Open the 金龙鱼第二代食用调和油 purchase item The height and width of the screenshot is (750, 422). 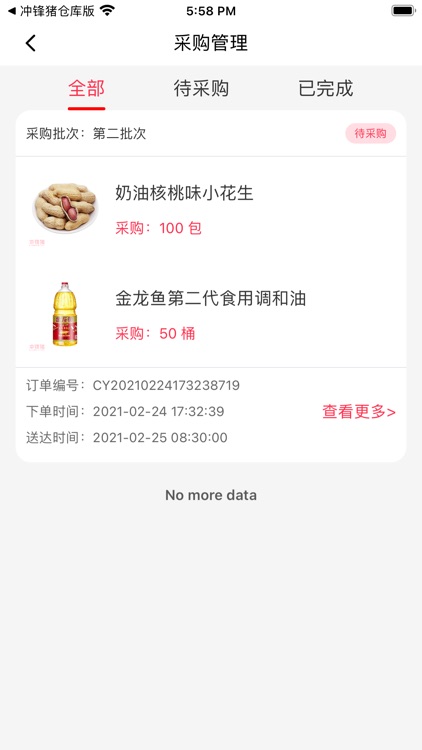(x=211, y=315)
